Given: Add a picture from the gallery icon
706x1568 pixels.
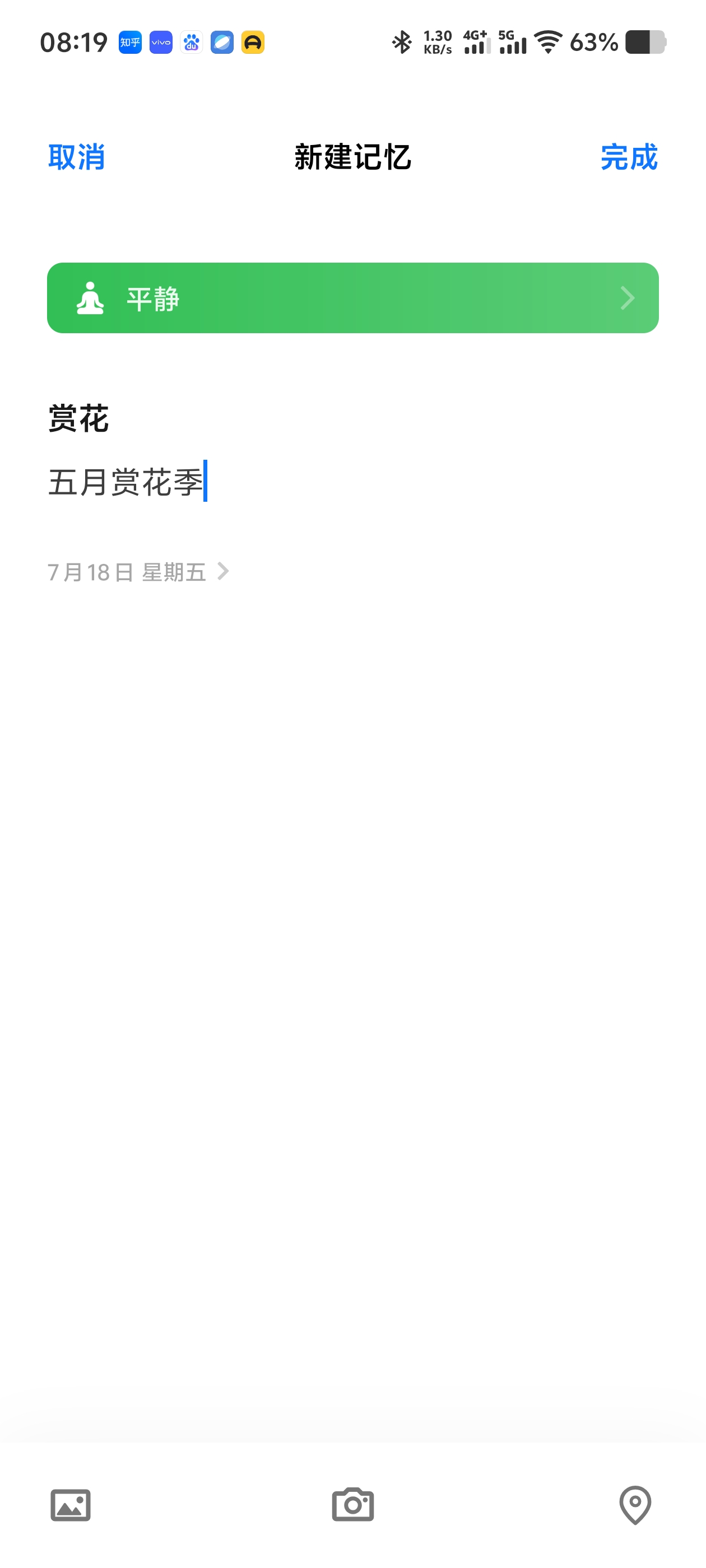Looking at the screenshot, I should click(71, 1505).
